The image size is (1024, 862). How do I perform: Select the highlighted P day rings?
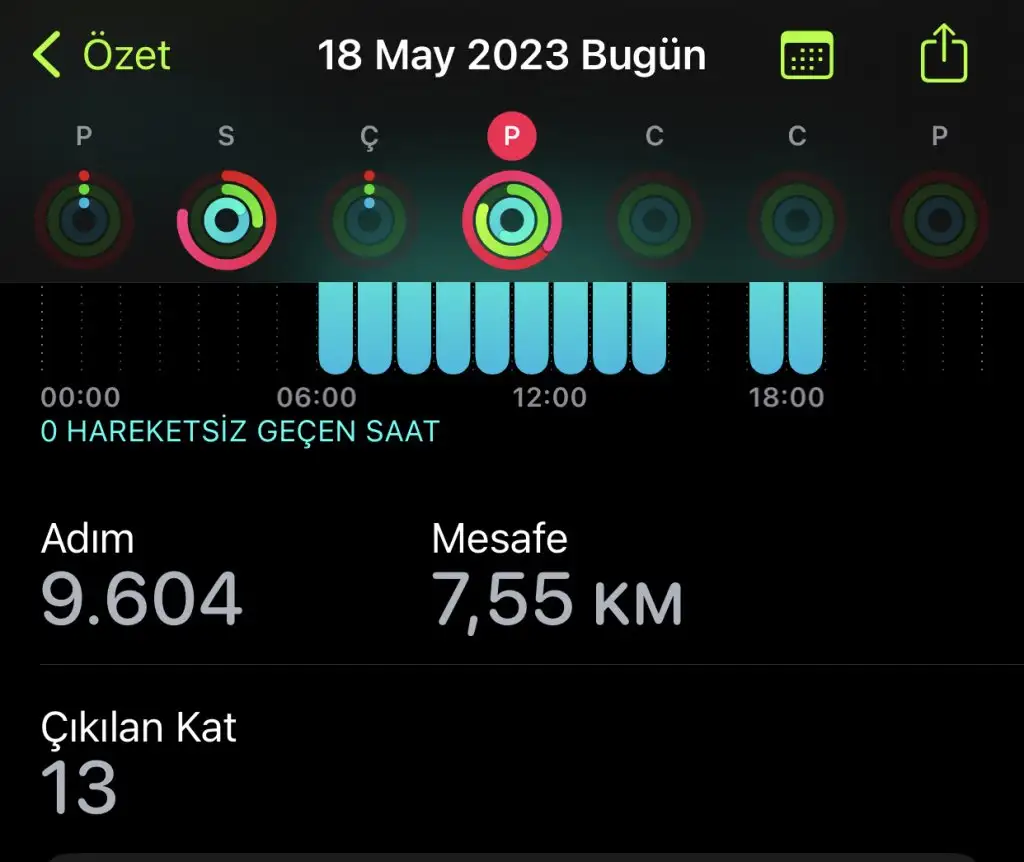(x=512, y=219)
